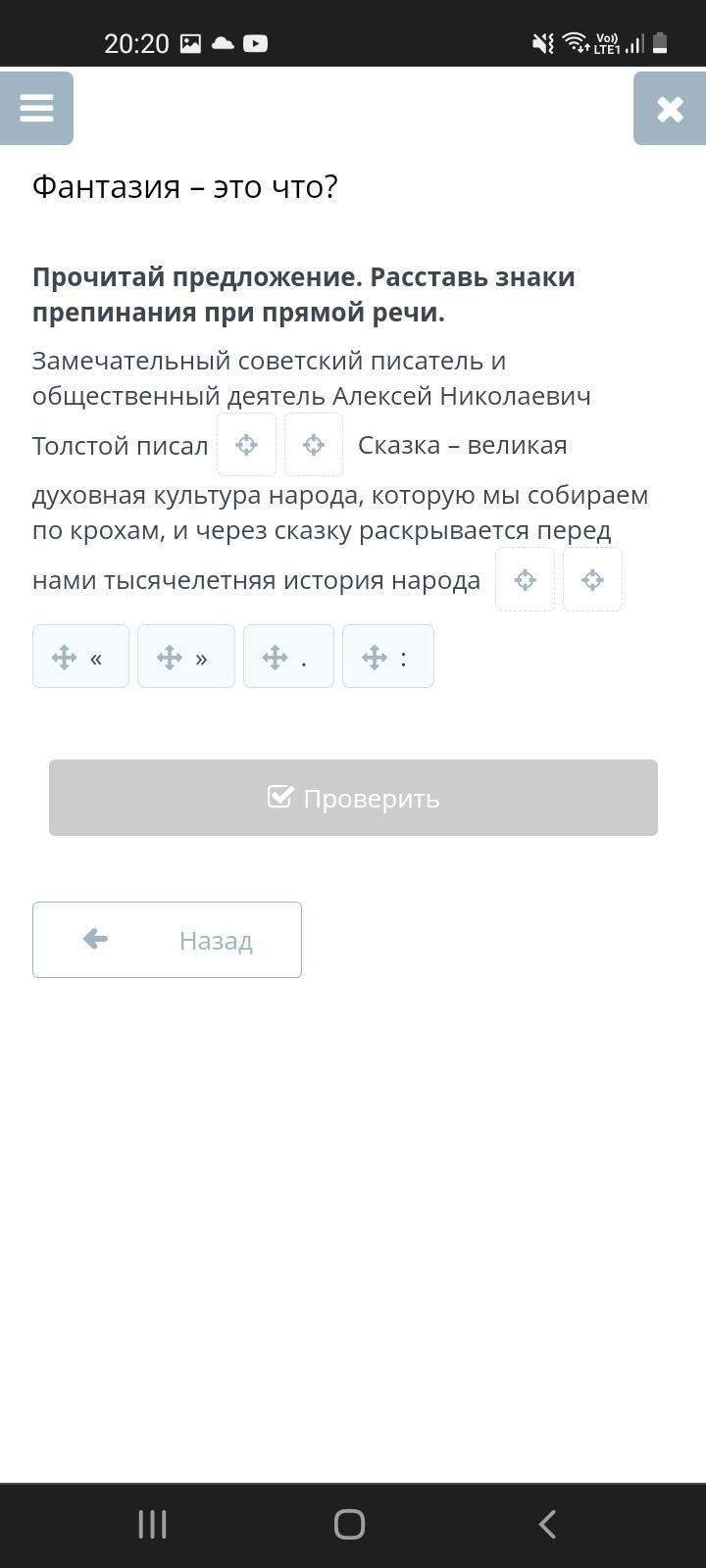This screenshot has width=706, height=1568.
Task: Close the exercise with the X button
Action: pos(670,108)
